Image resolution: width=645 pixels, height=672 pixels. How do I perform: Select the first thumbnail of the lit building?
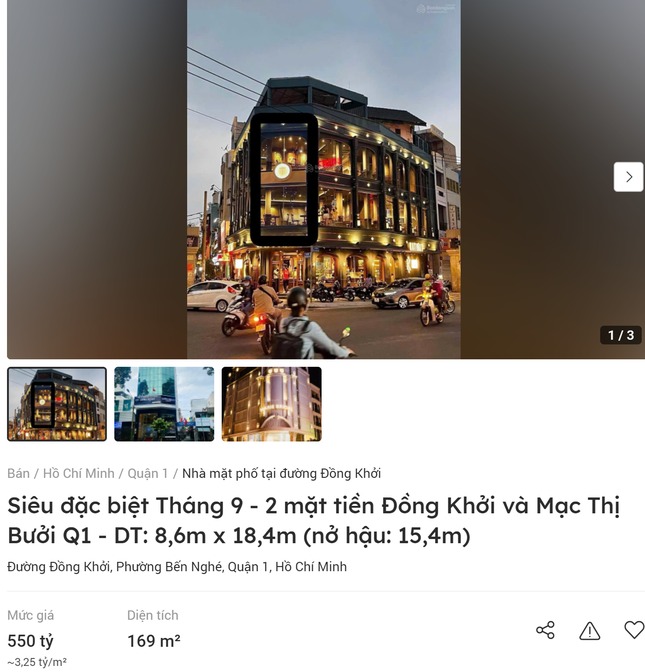57,404
